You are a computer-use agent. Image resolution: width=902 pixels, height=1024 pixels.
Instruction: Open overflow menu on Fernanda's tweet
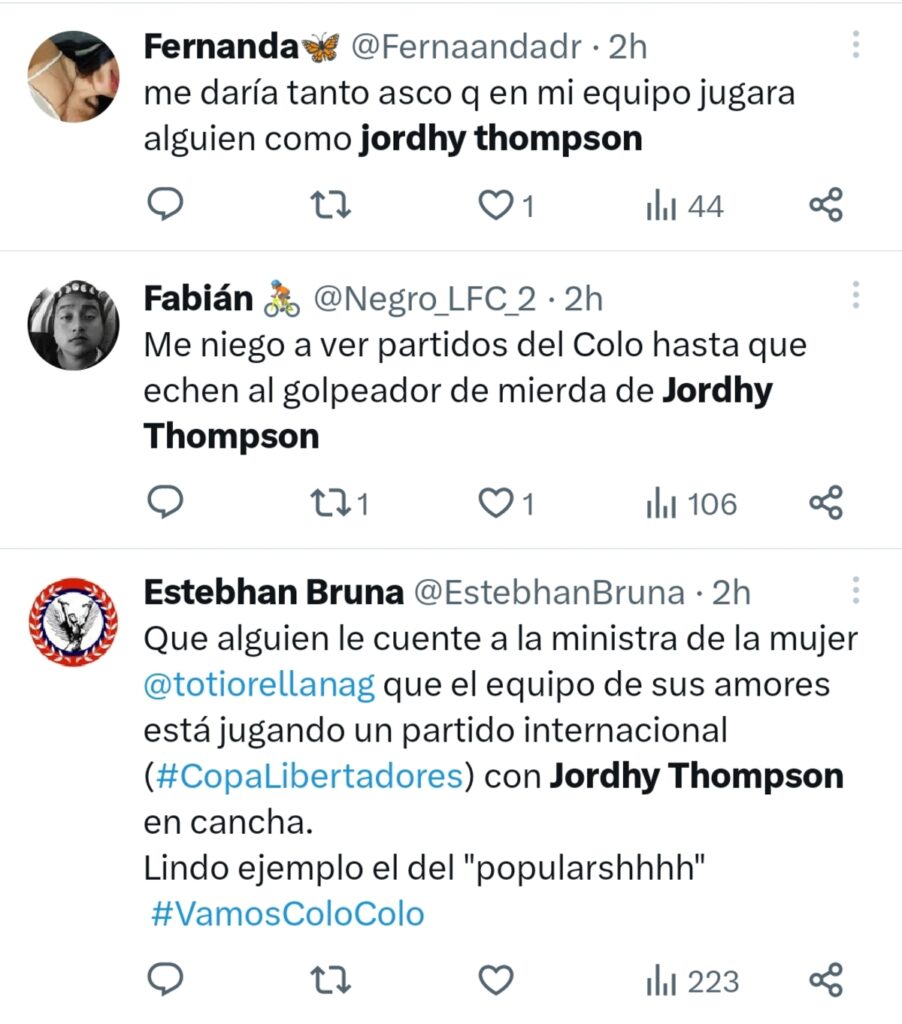click(856, 45)
